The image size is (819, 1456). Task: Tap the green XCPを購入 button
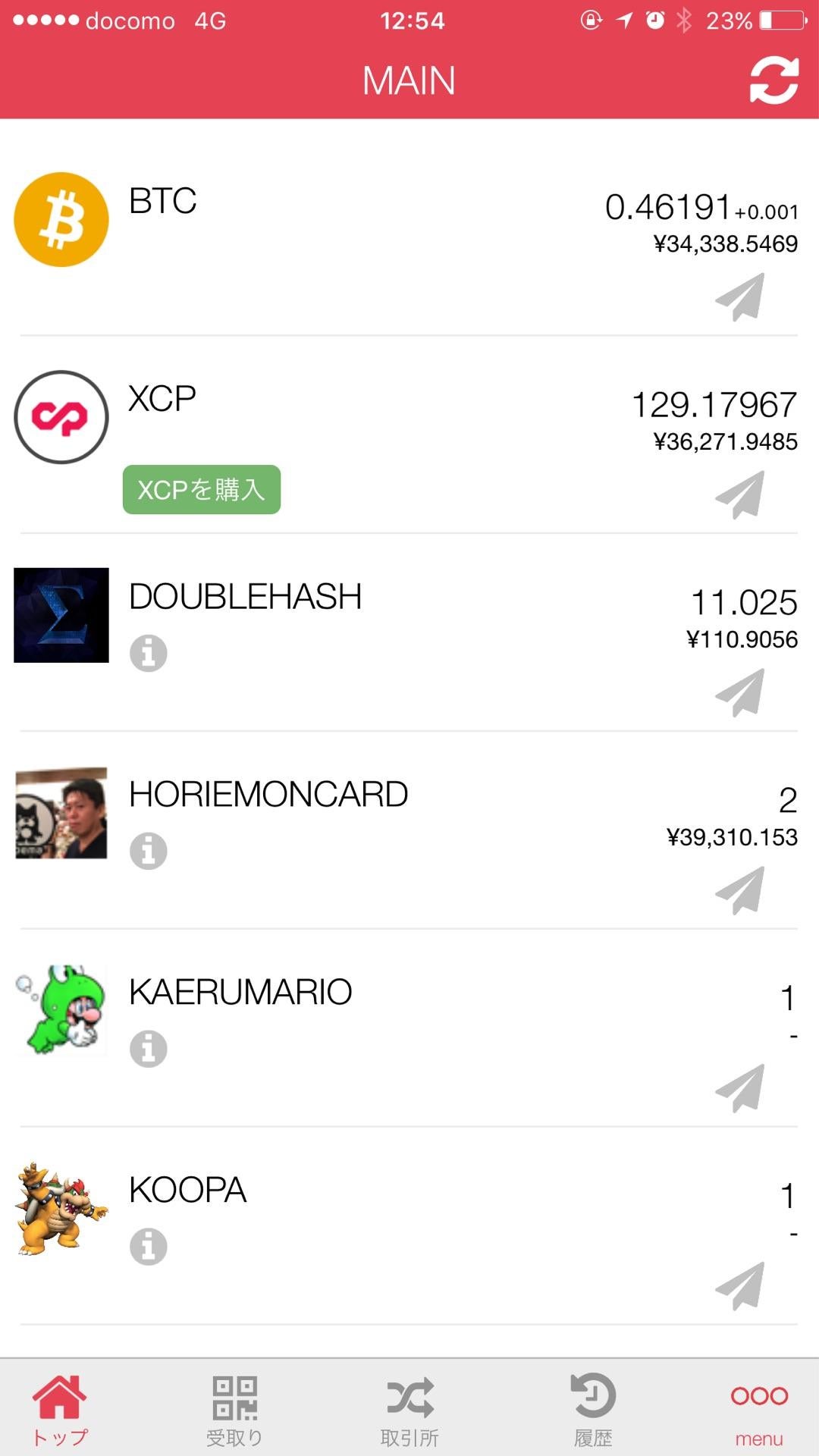tap(202, 490)
